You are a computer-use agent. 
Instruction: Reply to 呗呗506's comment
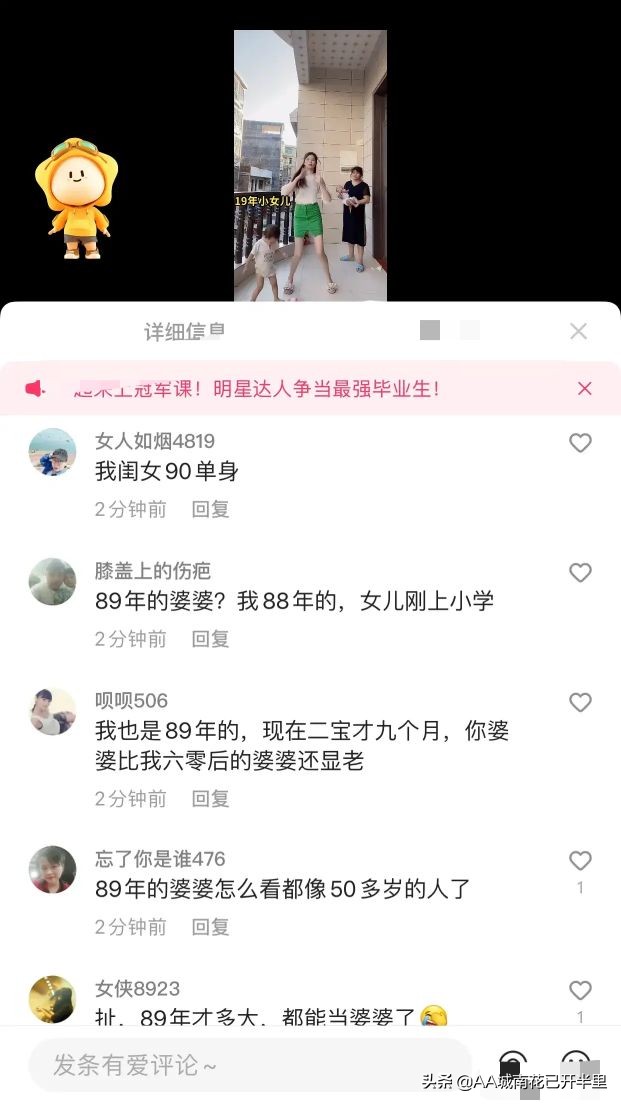click(x=211, y=799)
